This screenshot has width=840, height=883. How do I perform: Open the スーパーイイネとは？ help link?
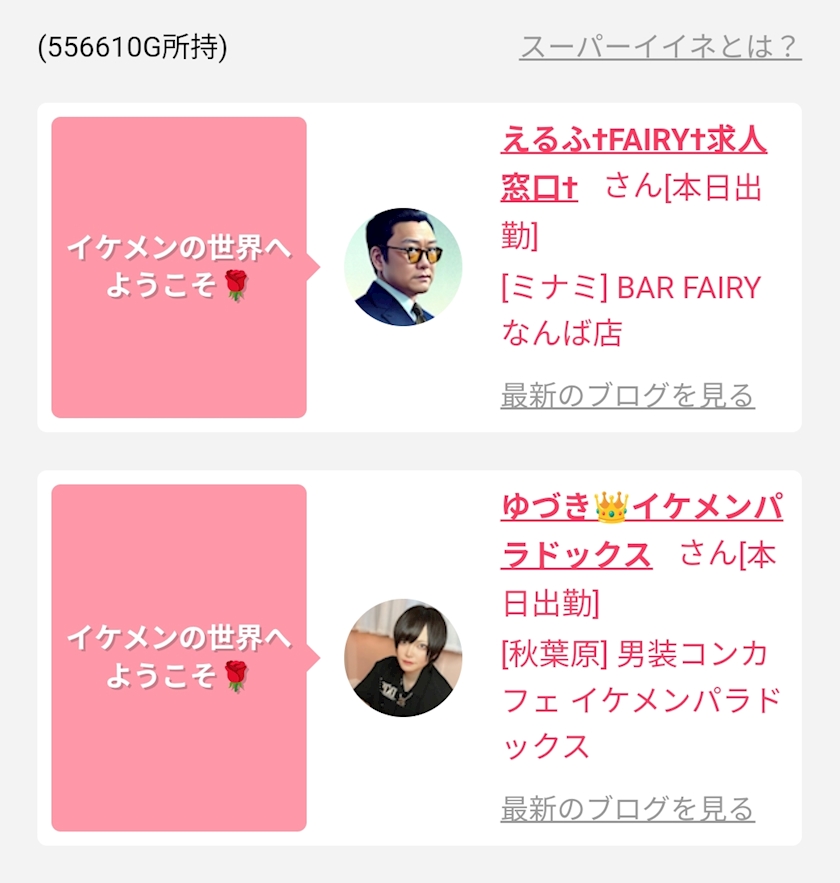[x=660, y=47]
